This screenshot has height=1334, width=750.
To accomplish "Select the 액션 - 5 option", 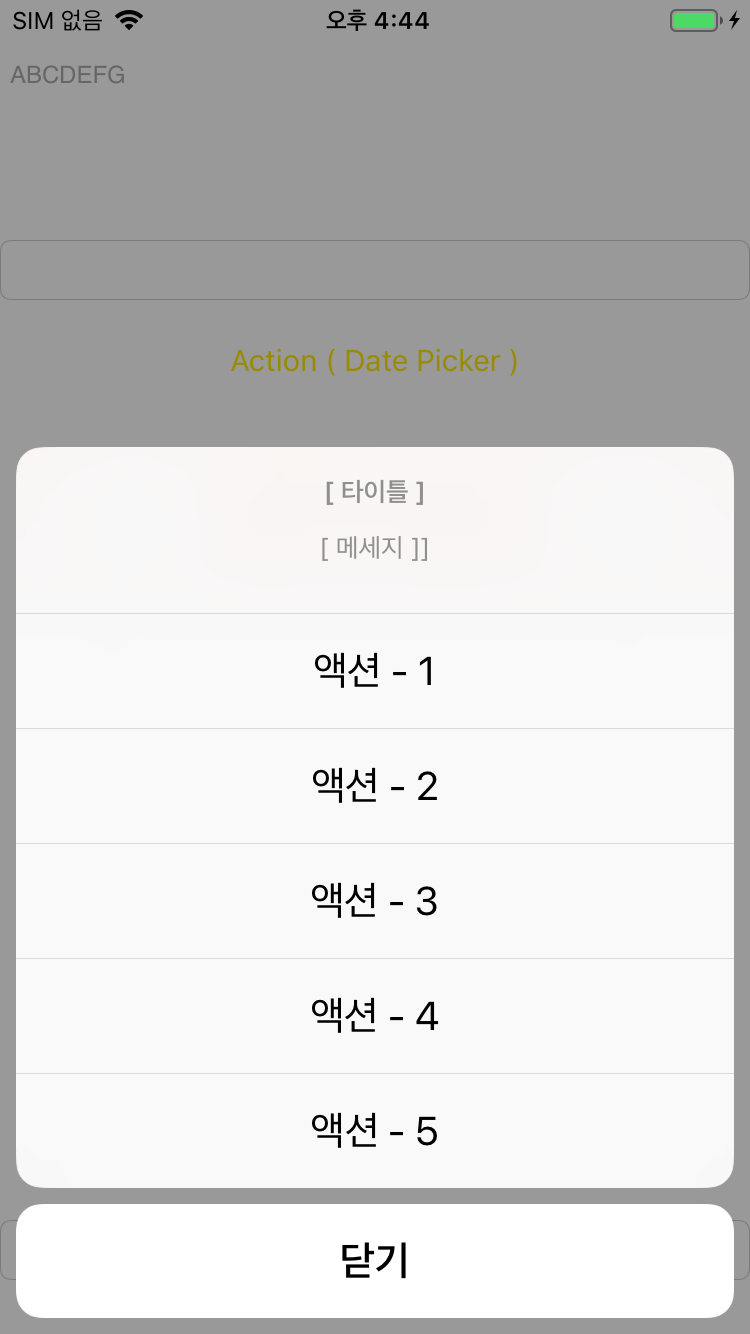I will [x=375, y=1131].
